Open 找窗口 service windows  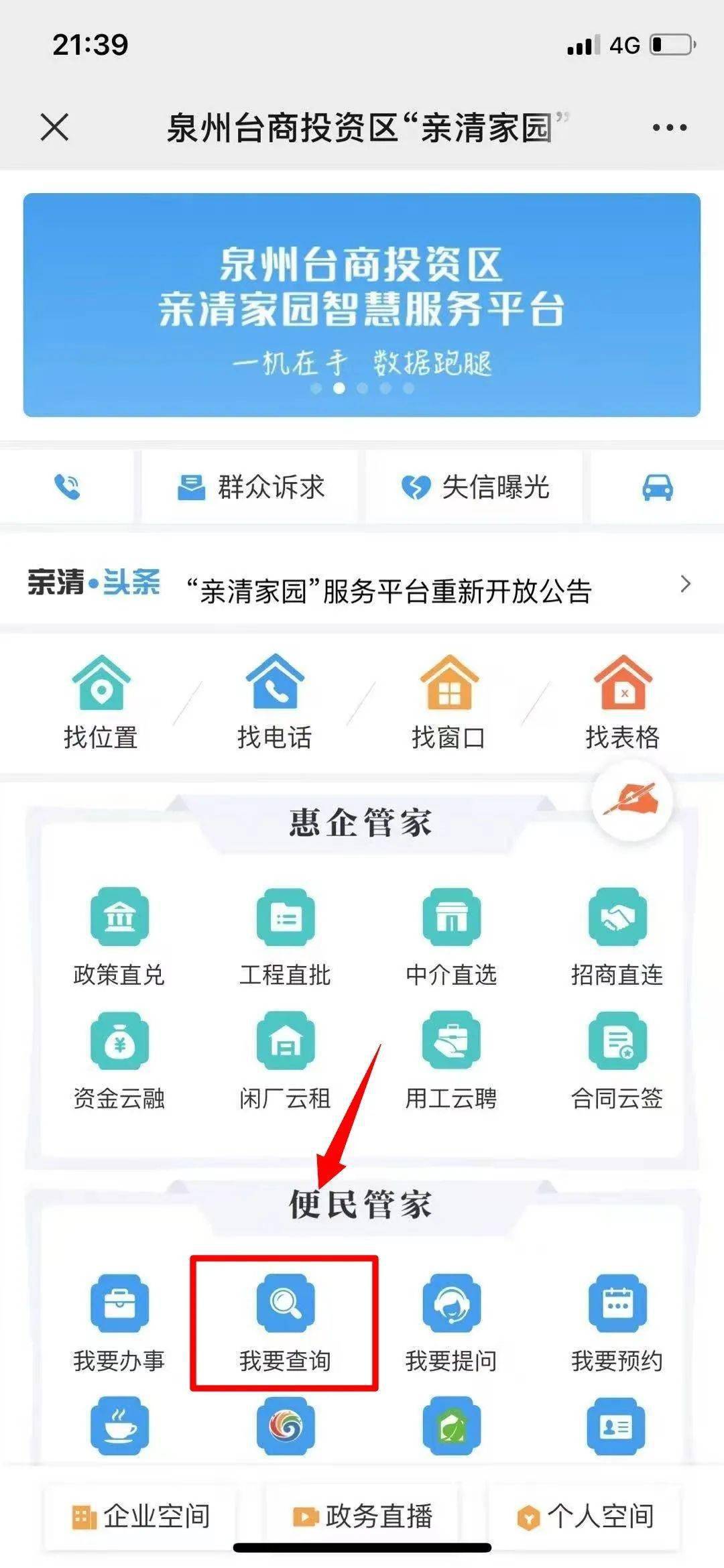(x=448, y=702)
